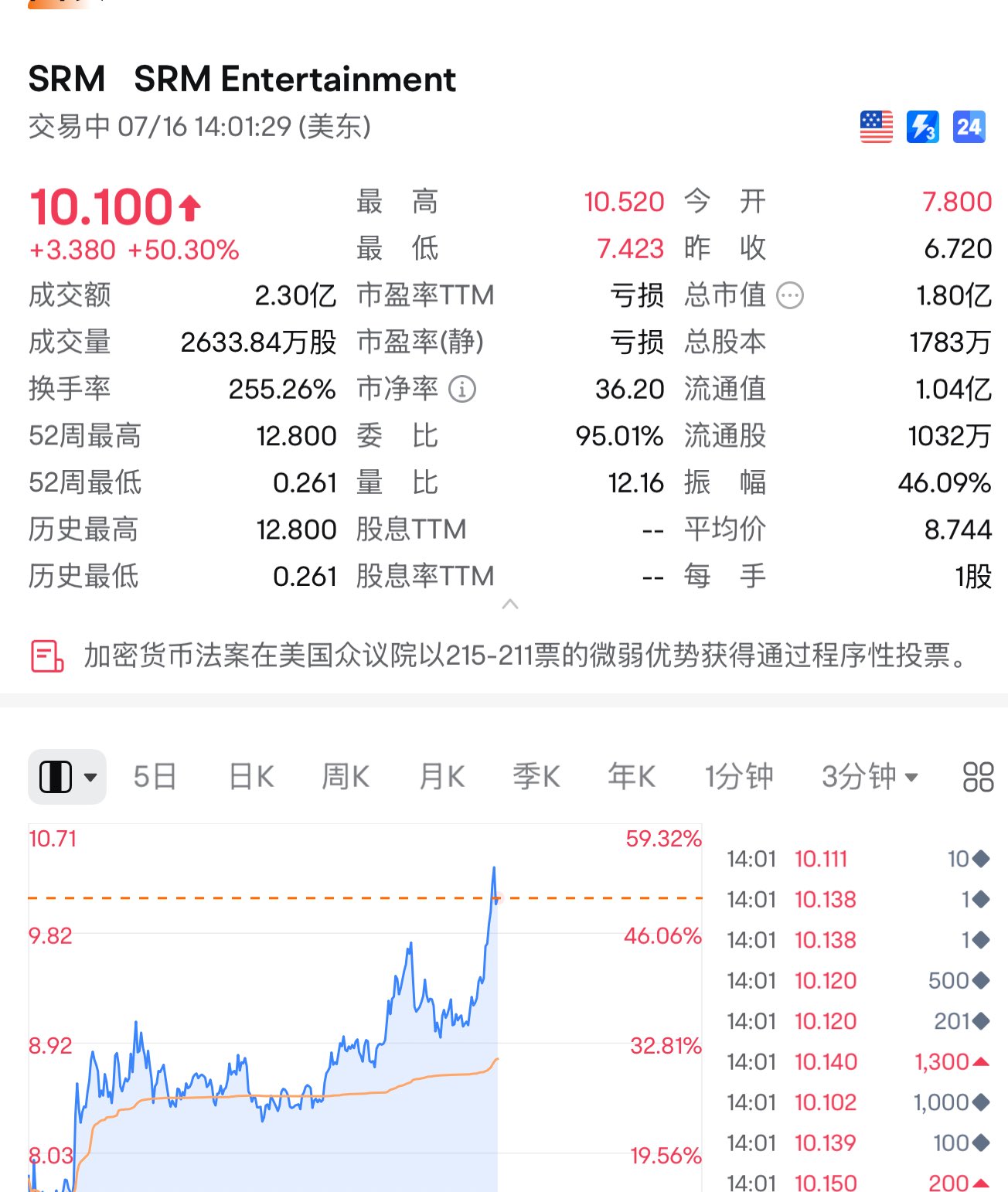
Task: Open the 3分钟 interval dropdown
Action: click(869, 776)
